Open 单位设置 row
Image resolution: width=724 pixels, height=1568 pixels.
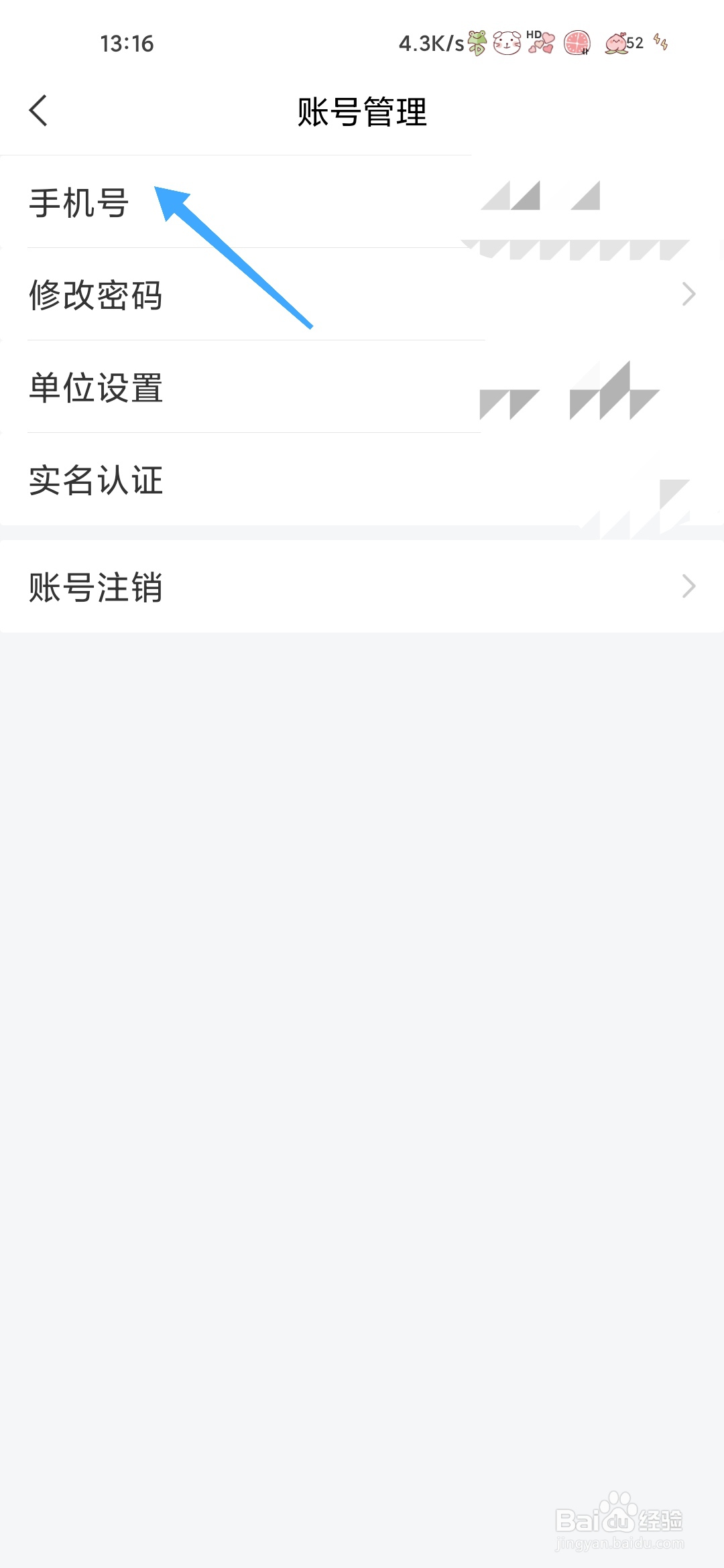(362, 387)
